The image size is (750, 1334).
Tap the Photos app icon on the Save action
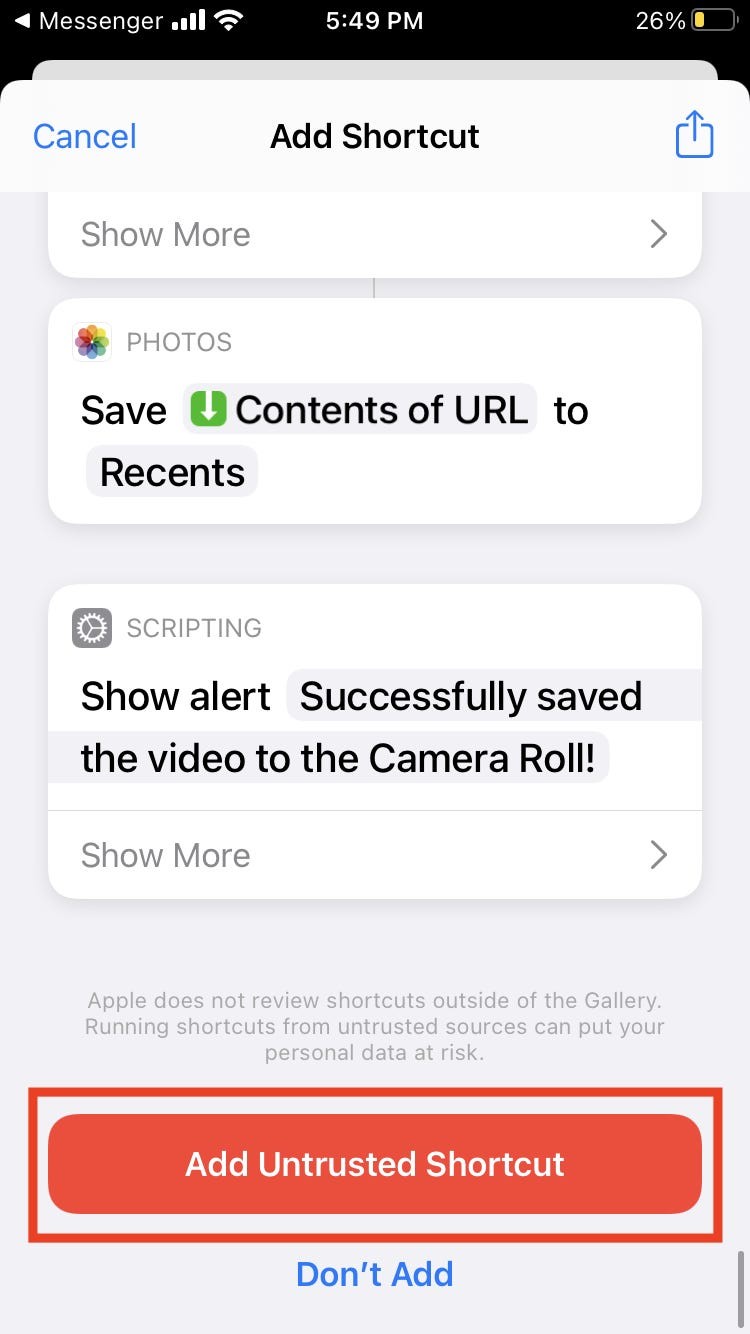(91, 341)
